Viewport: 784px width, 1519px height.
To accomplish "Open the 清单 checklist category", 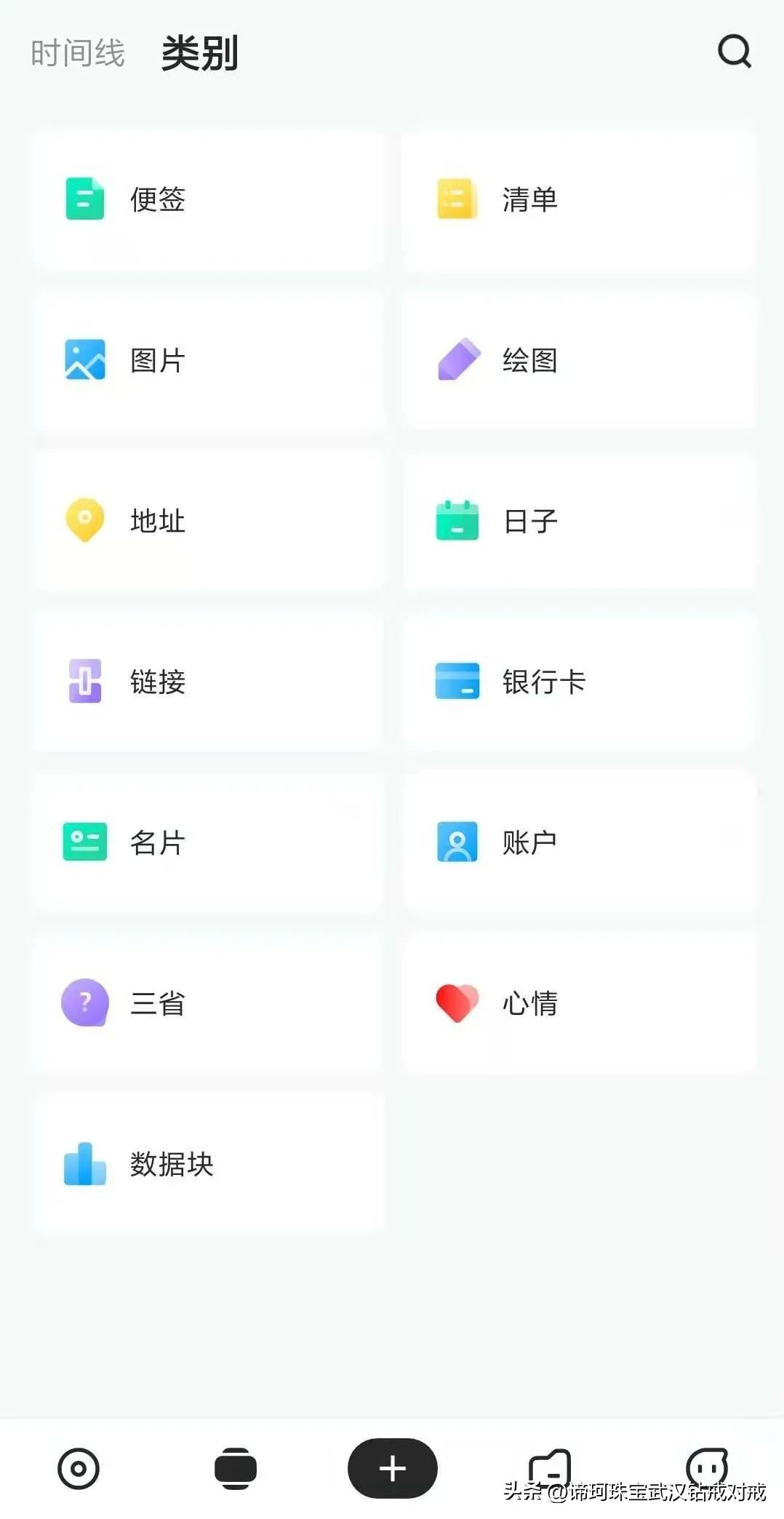I will tap(578, 200).
